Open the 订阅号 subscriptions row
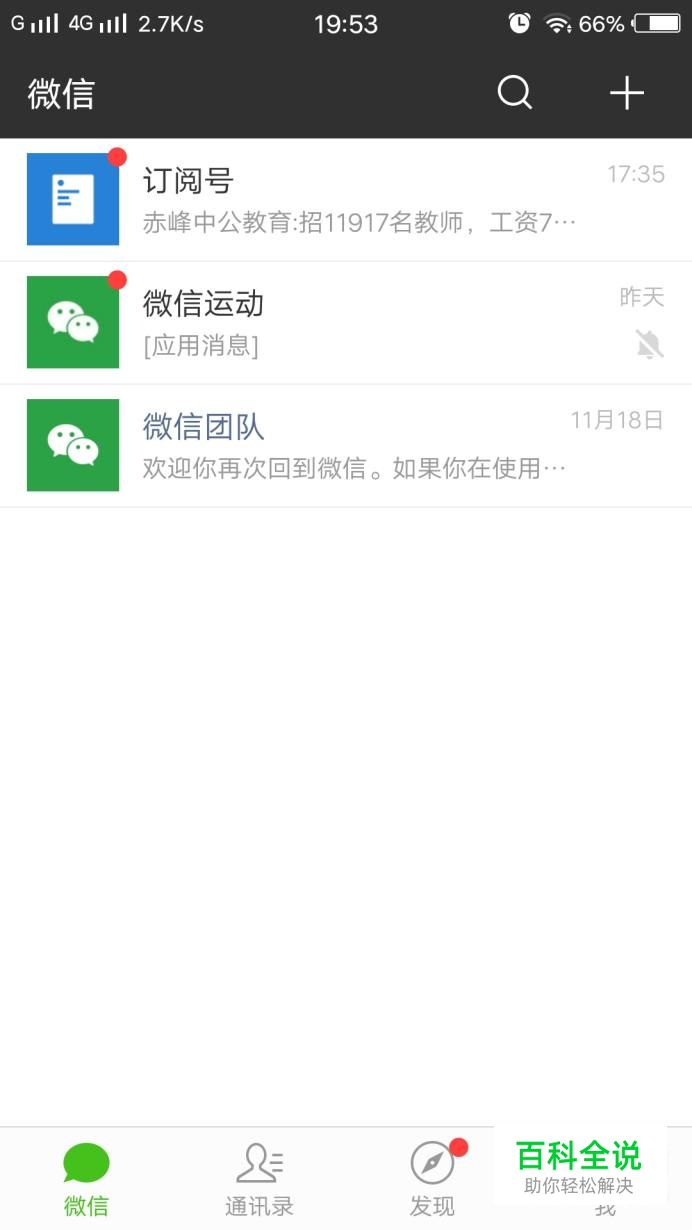 (x=346, y=200)
